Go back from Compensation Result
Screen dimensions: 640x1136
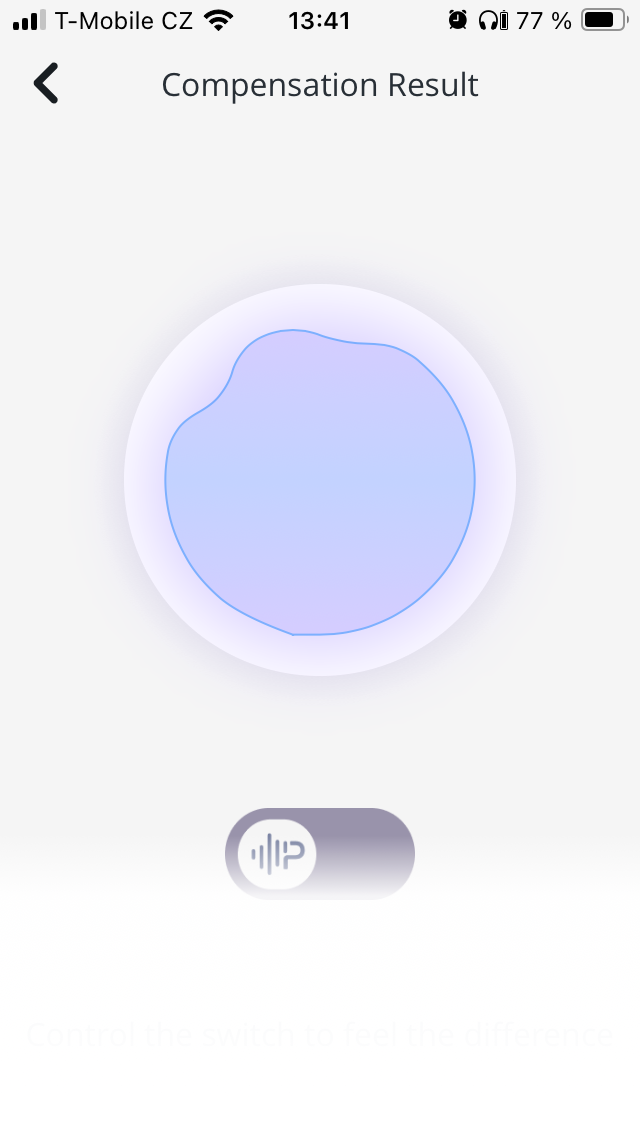coord(46,84)
